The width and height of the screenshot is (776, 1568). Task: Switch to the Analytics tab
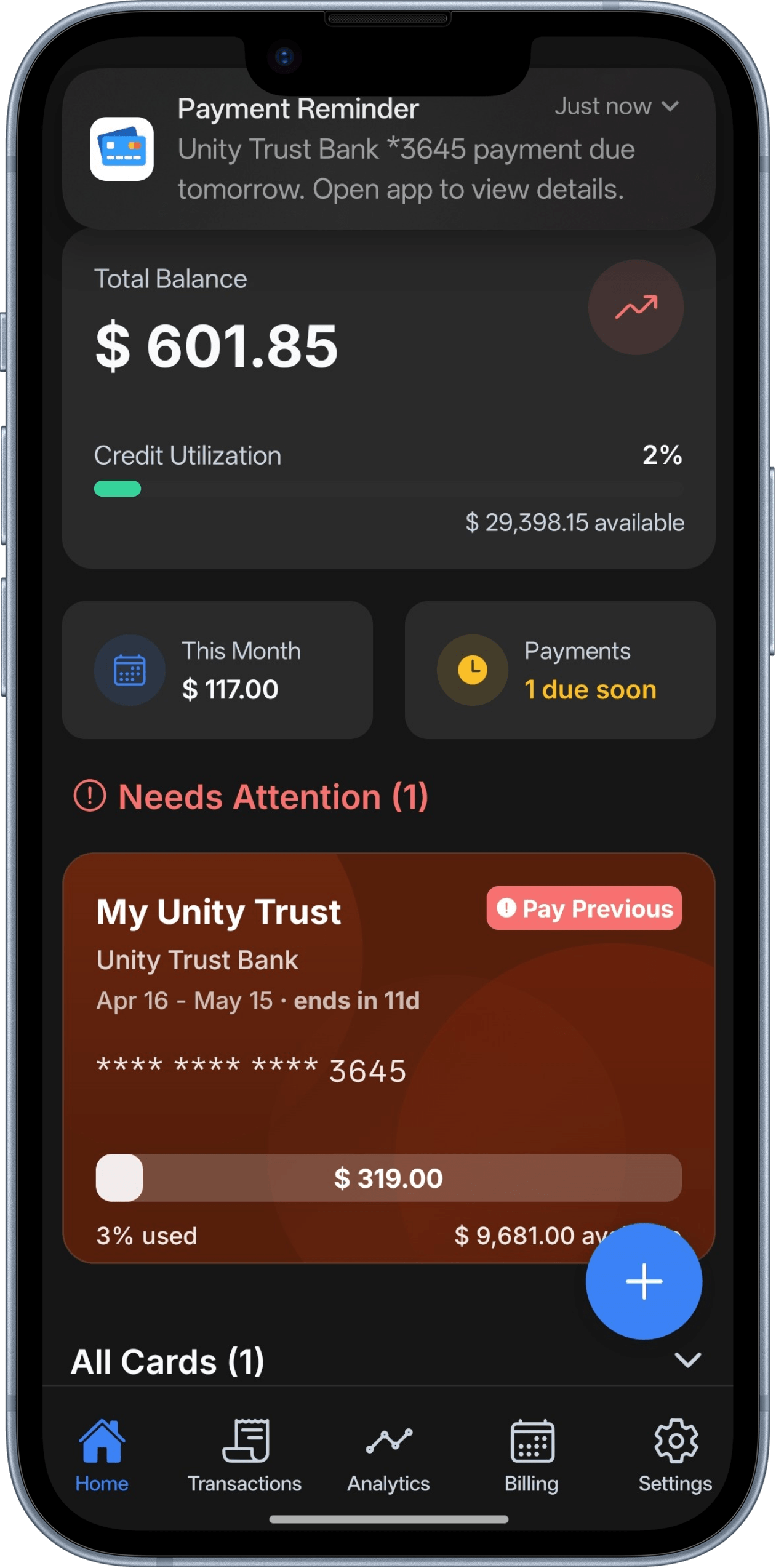point(388,1455)
